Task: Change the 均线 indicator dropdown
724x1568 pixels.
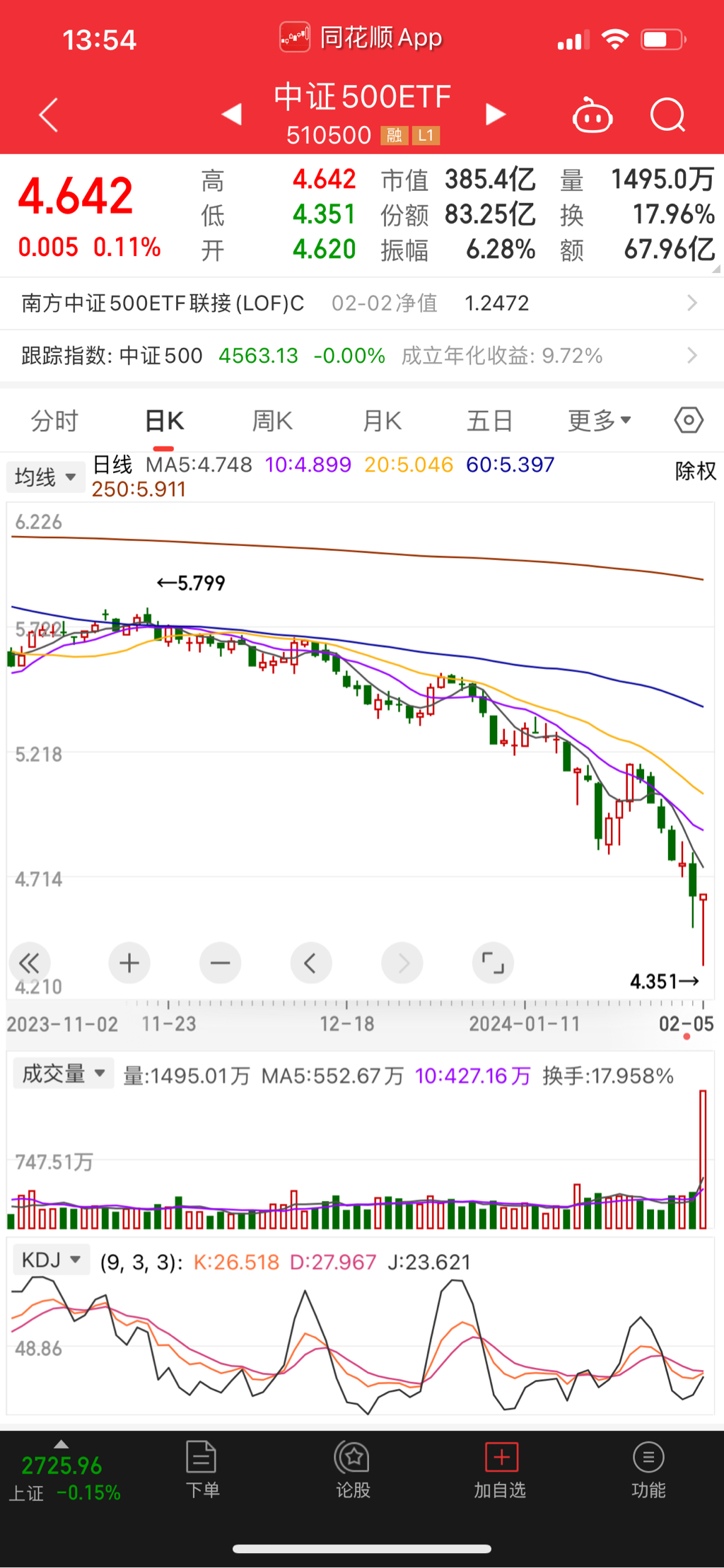Action: [x=45, y=477]
